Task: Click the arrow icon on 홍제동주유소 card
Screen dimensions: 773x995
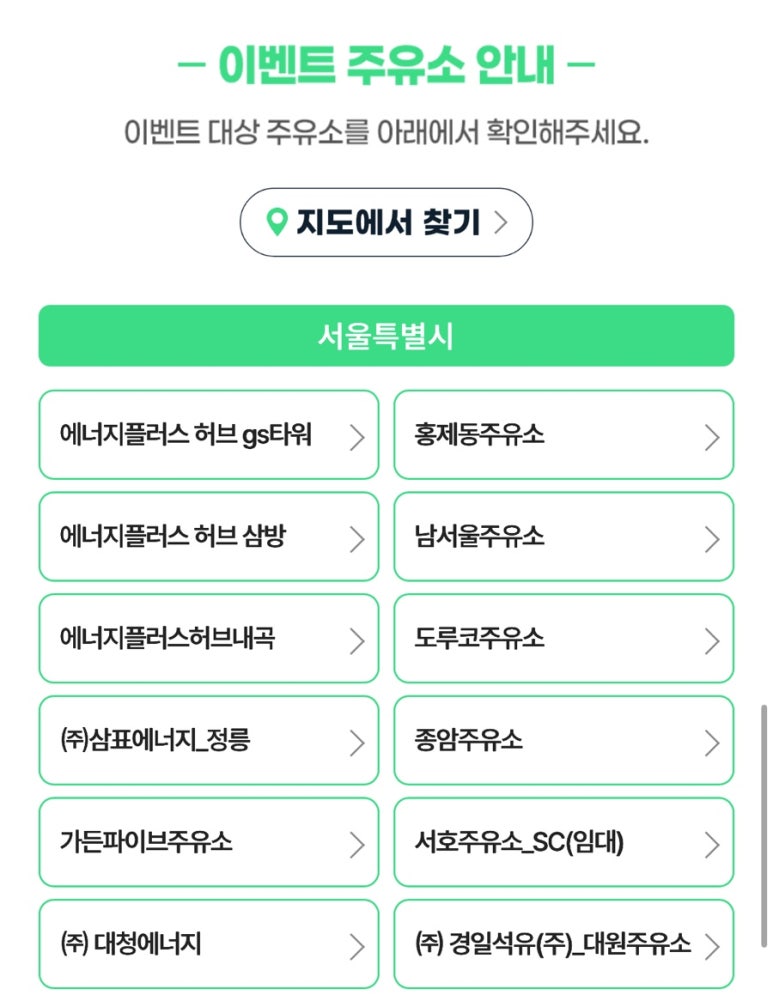Action: point(713,435)
